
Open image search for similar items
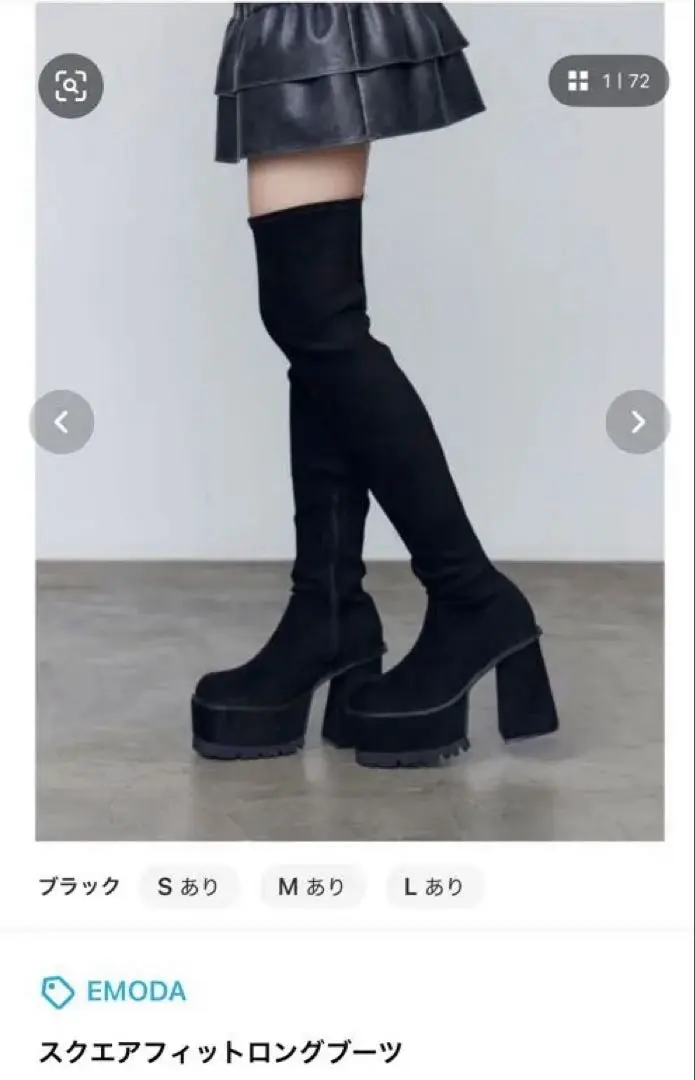70,86
